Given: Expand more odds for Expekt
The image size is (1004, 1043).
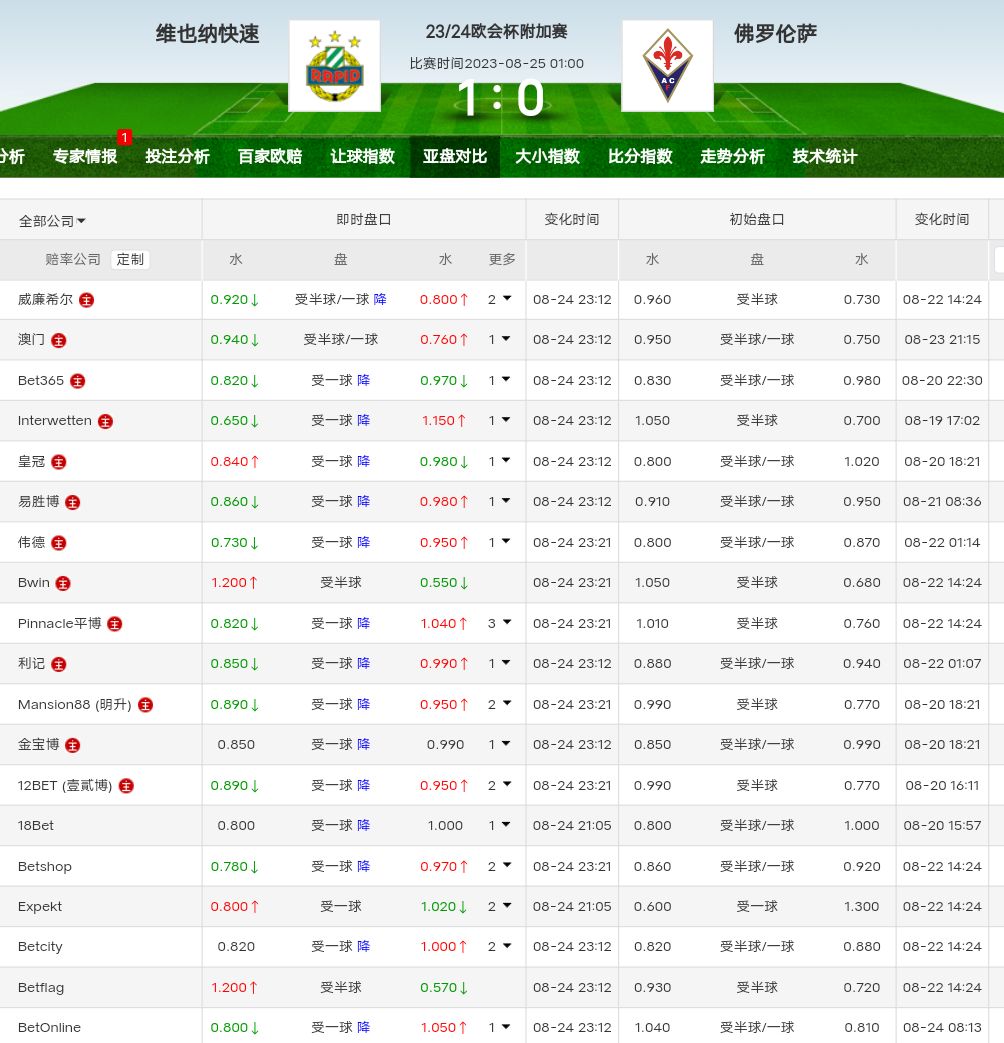Looking at the screenshot, I should pyautogui.click(x=500, y=906).
